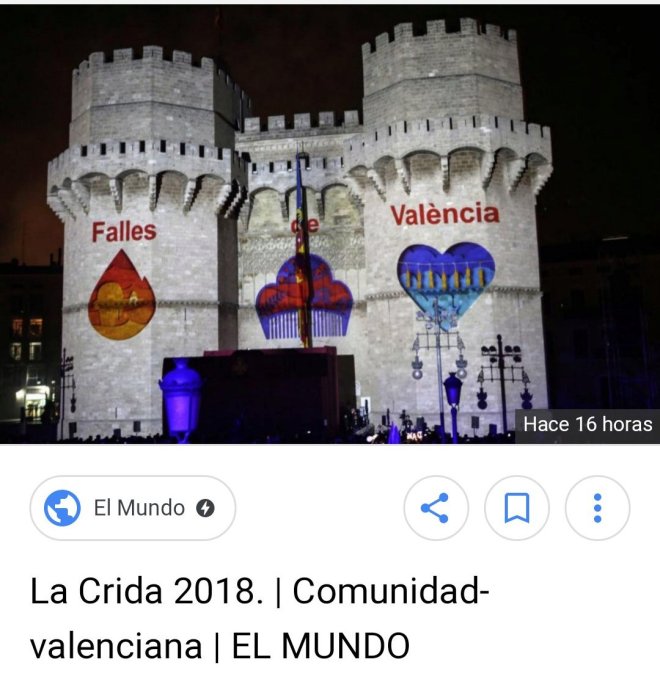
Task: Open the three-dot overflow menu
Action: click(597, 508)
